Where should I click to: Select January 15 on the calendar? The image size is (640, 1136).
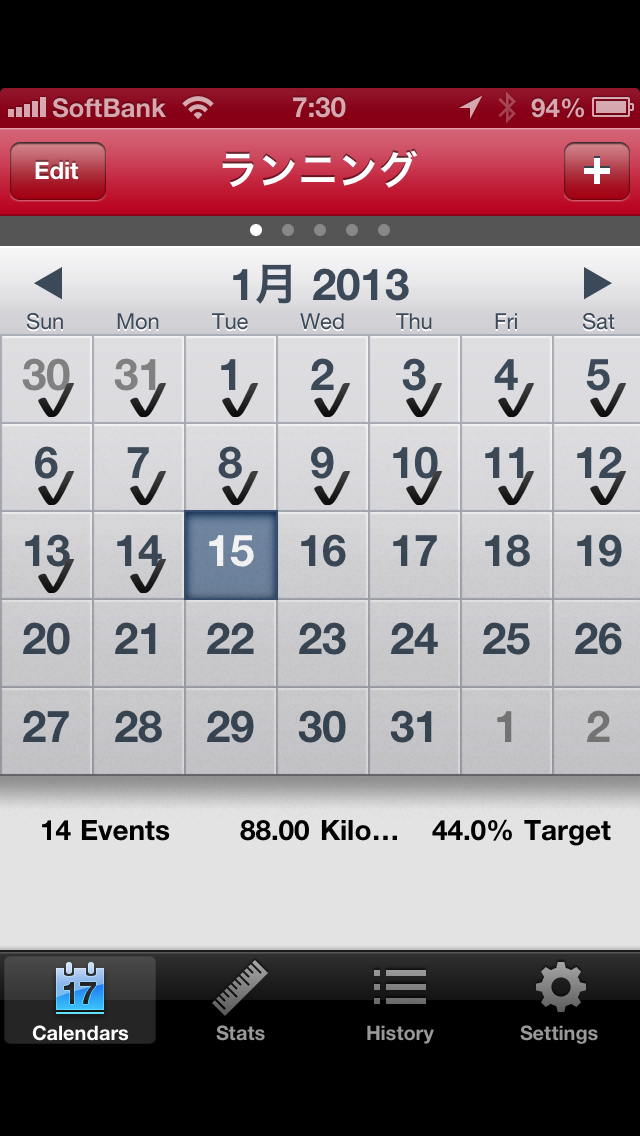point(231,555)
